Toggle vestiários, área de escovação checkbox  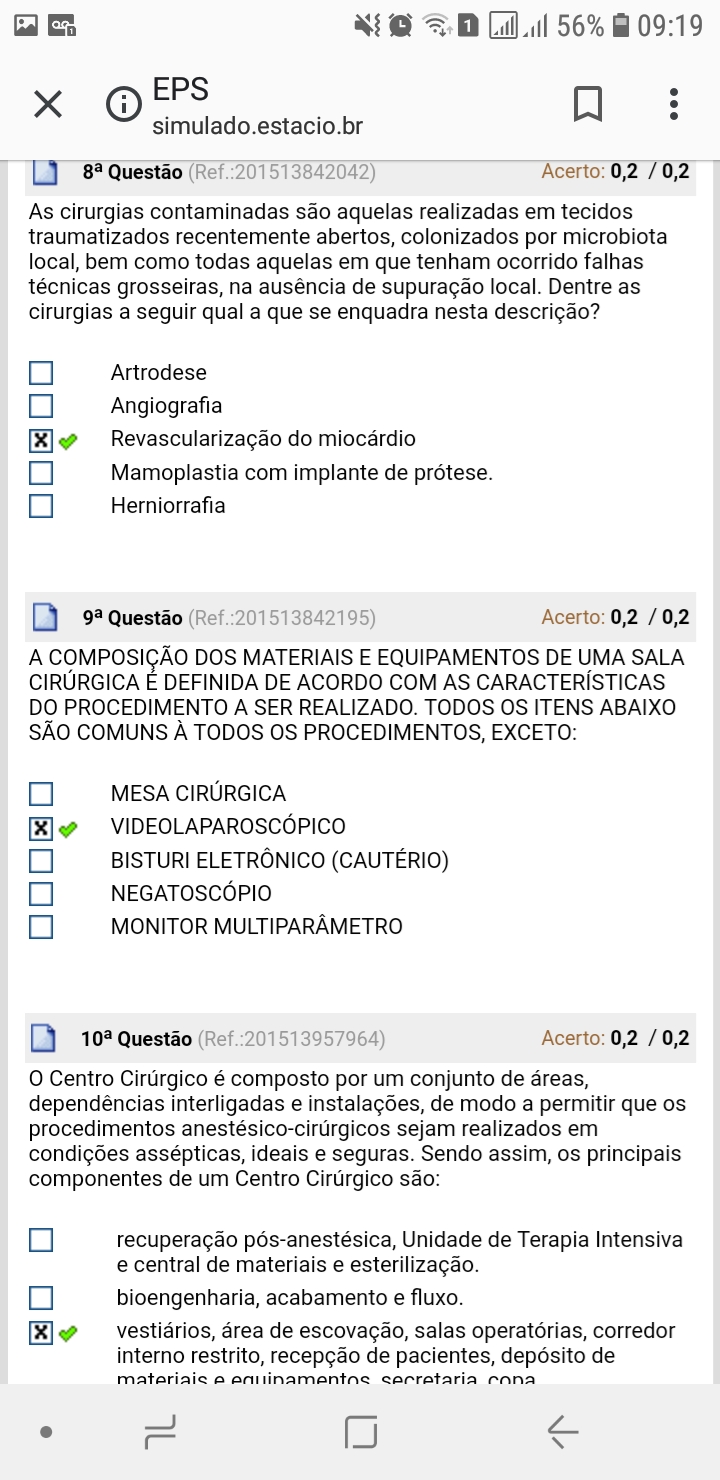(x=41, y=1332)
